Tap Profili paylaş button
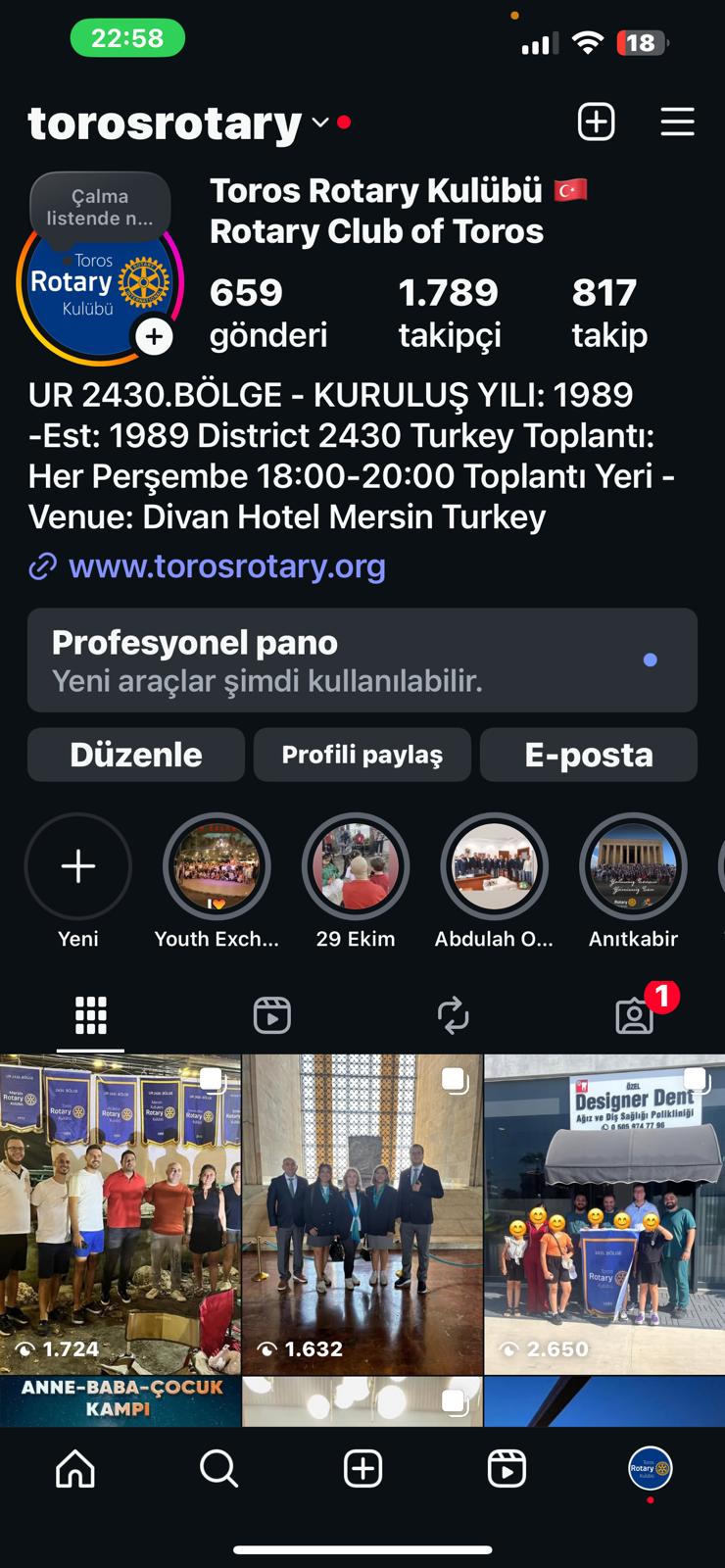This screenshot has width=725, height=1568. (x=362, y=755)
